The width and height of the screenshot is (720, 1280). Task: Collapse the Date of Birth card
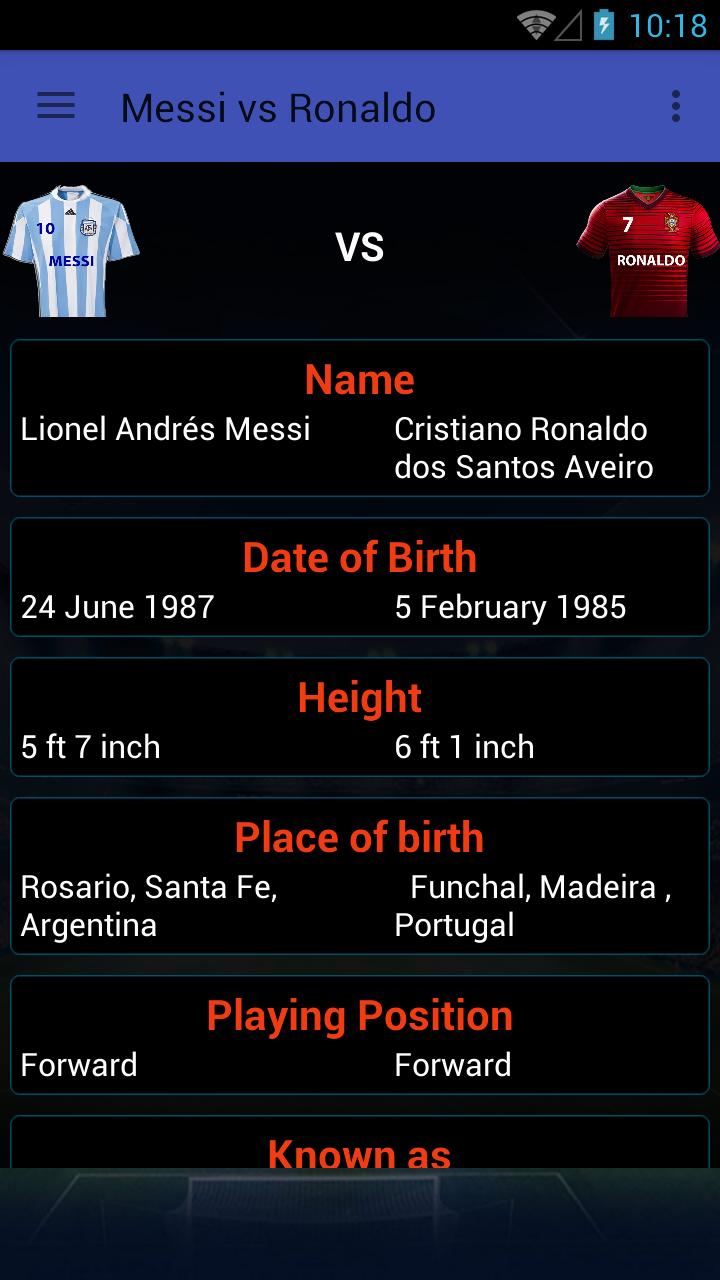click(360, 577)
